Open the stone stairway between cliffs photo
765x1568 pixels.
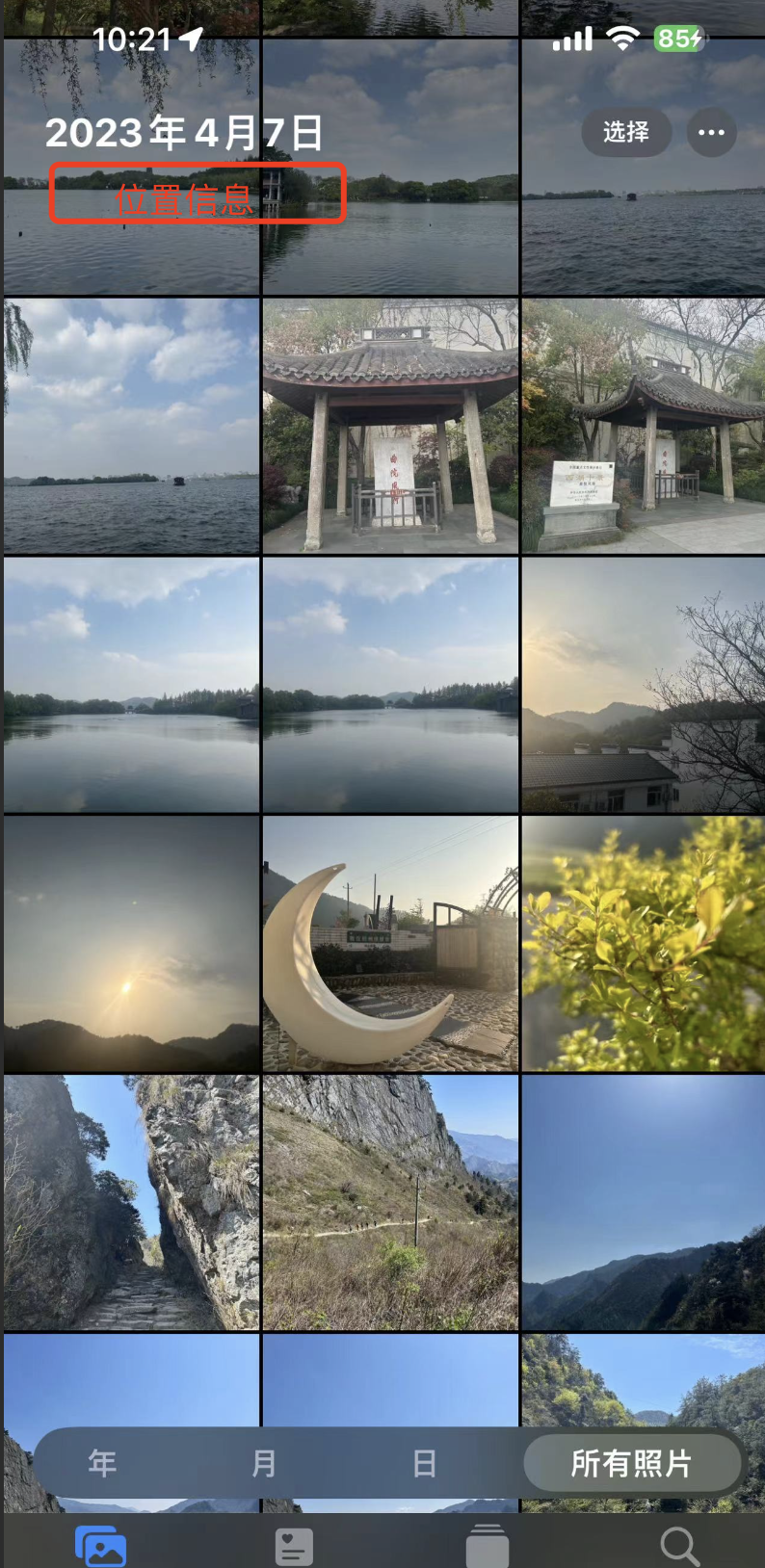pos(131,1202)
